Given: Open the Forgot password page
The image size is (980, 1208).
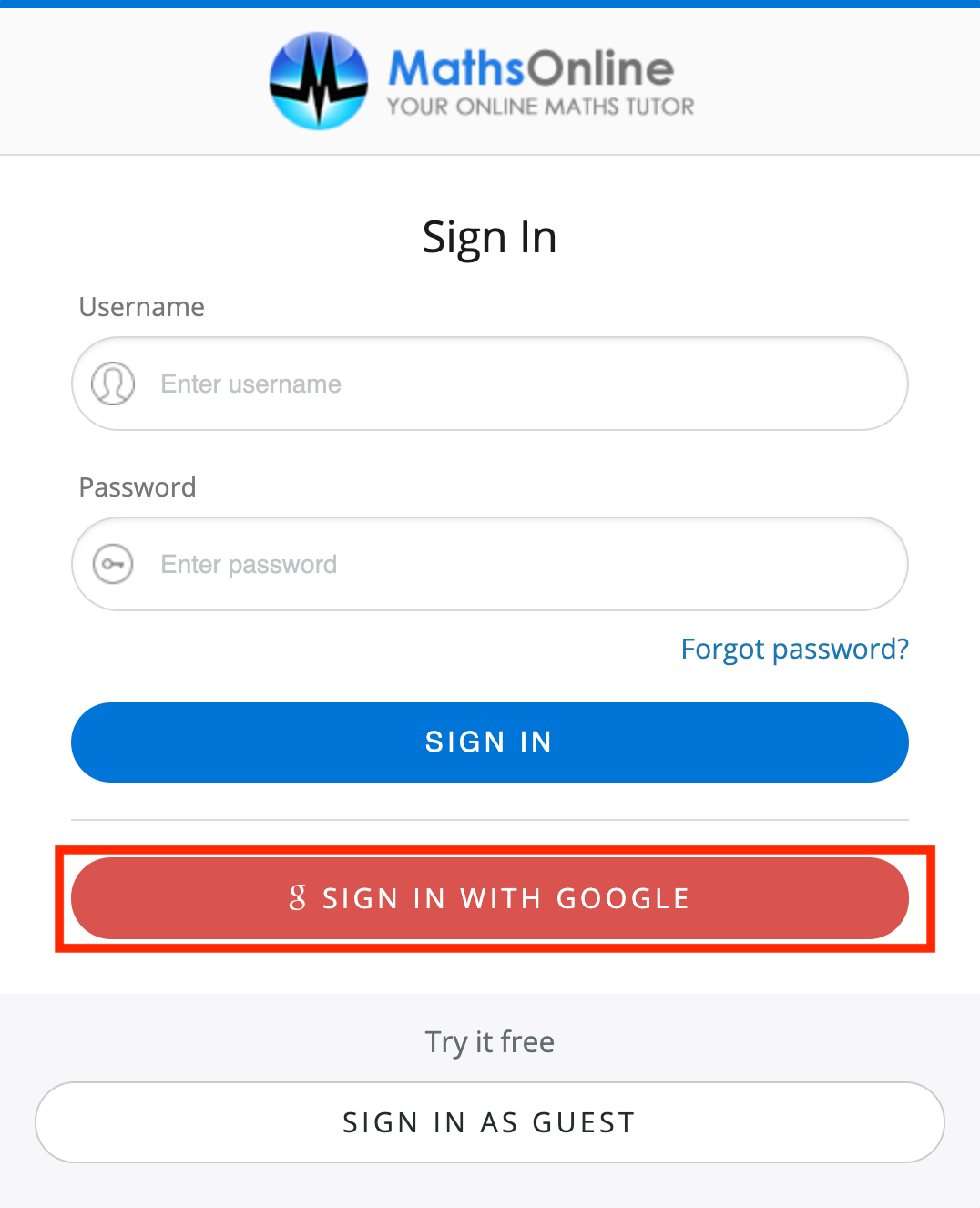Looking at the screenshot, I should coord(794,649).
